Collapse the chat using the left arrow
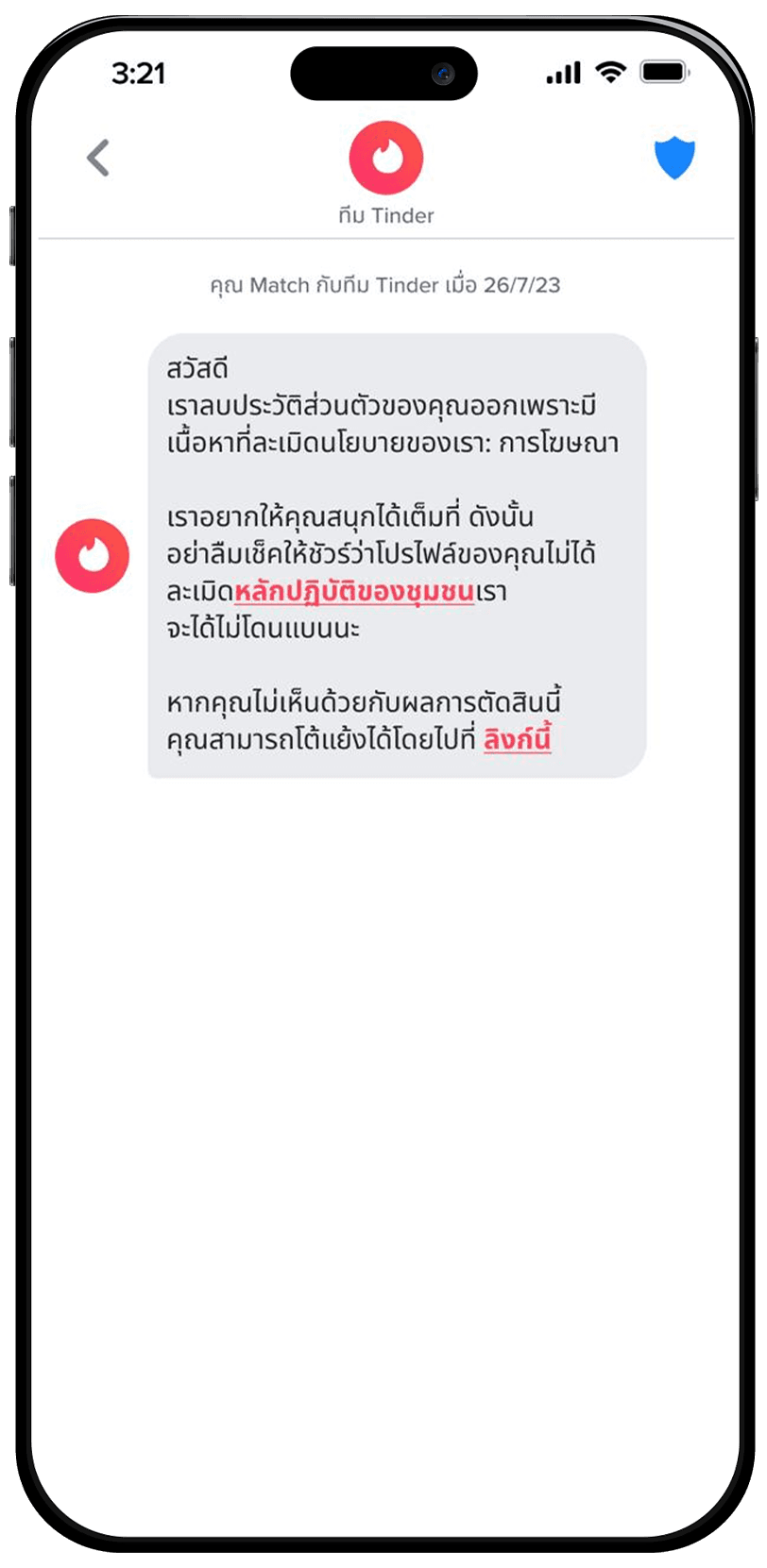767x1568 pixels. (95, 159)
